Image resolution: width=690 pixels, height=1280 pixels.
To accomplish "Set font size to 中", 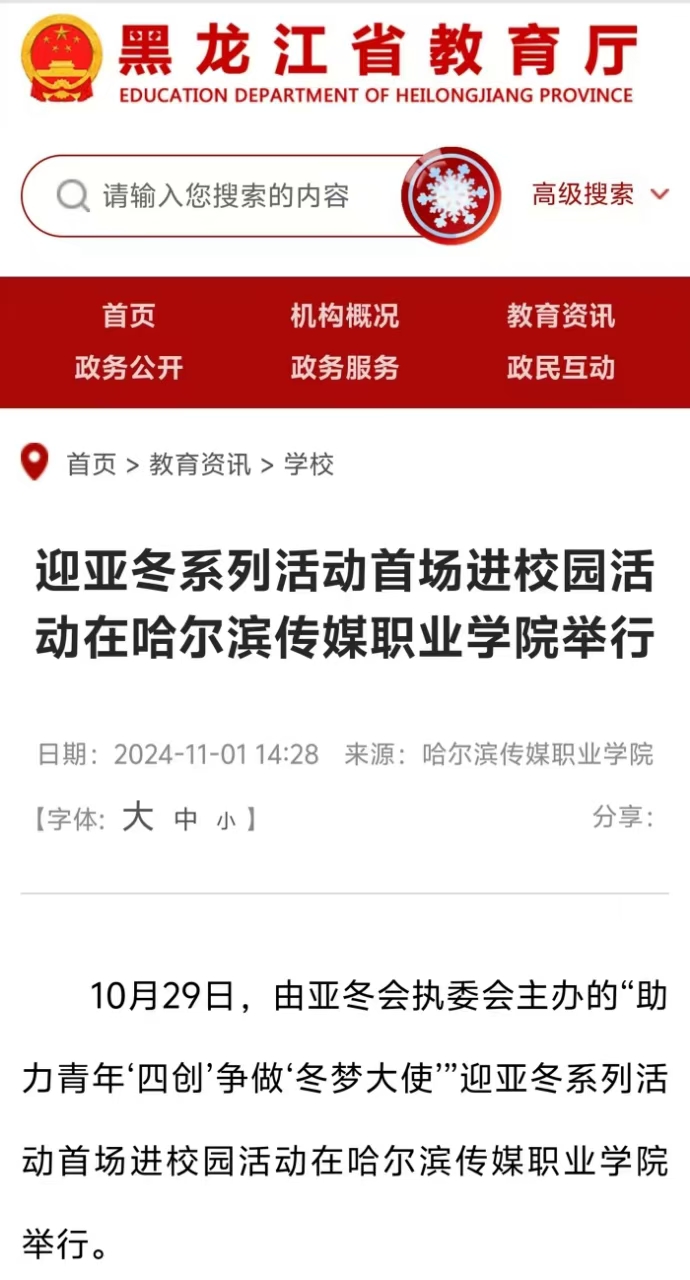I will tap(186, 820).
